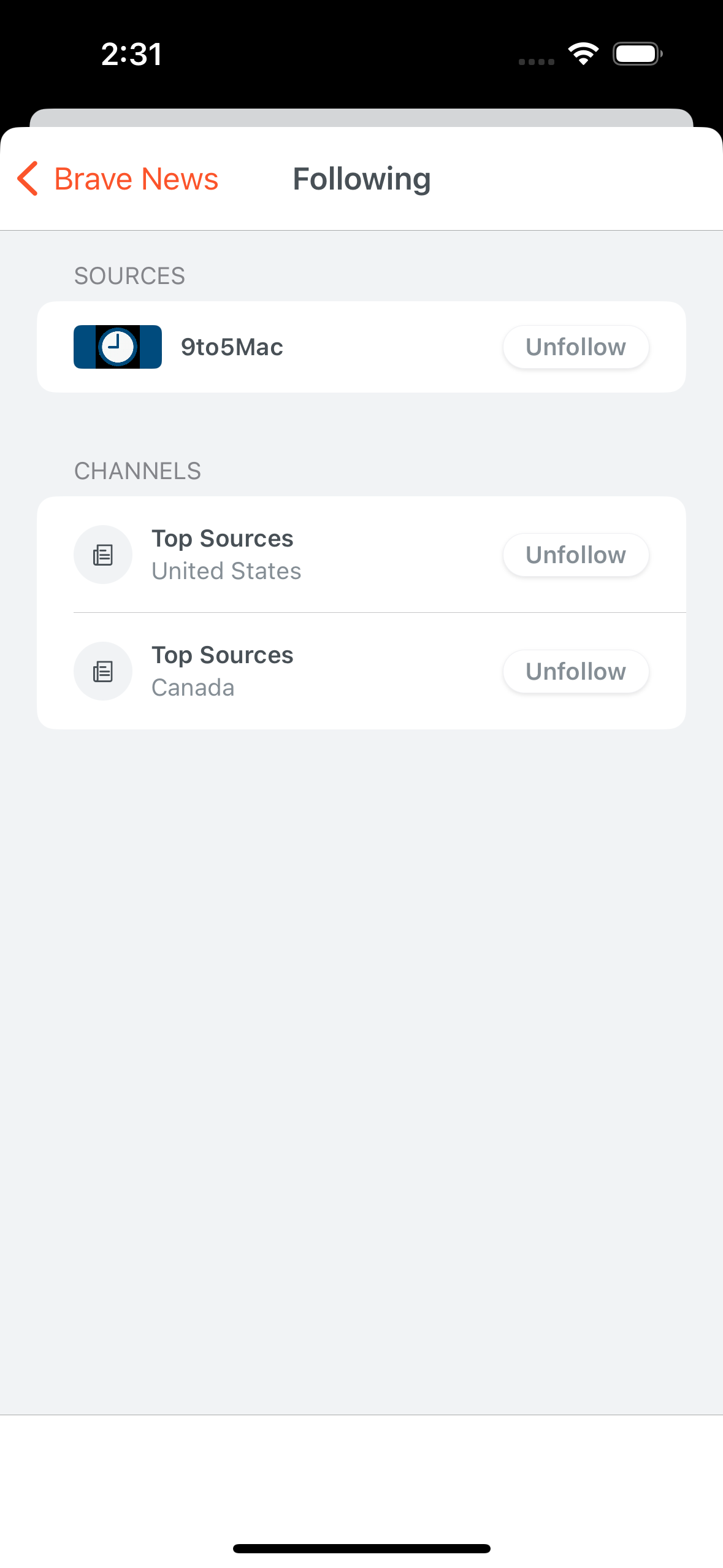The image size is (723, 1568).
Task: Click the 9to5Mac source favicon
Action: coord(117,346)
